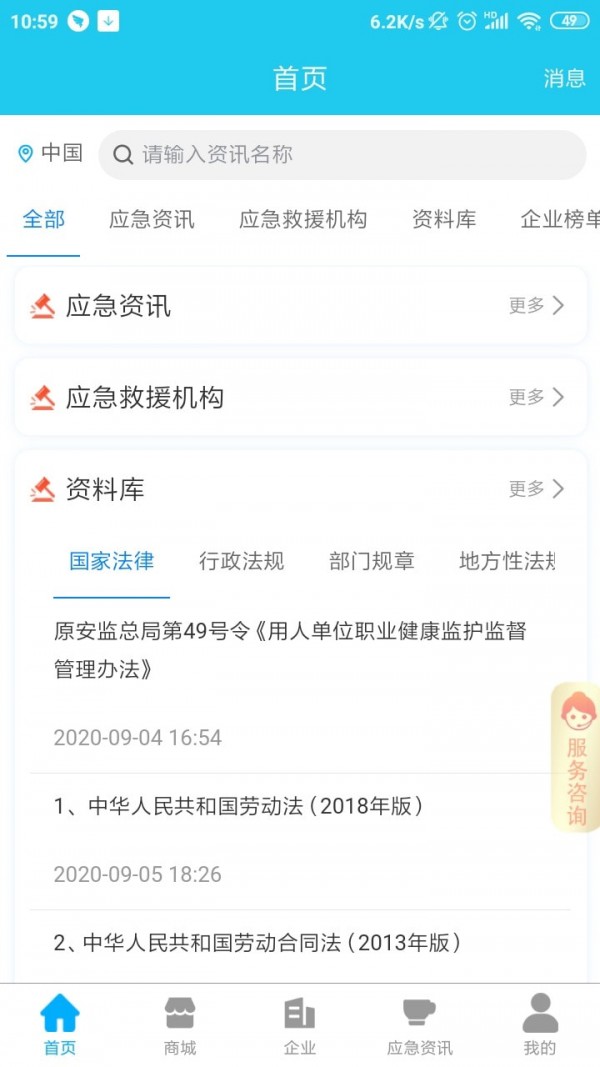The image size is (600, 1067).
Task: Open 中华人民共和国劳动法（2018年版）
Action: (239, 806)
